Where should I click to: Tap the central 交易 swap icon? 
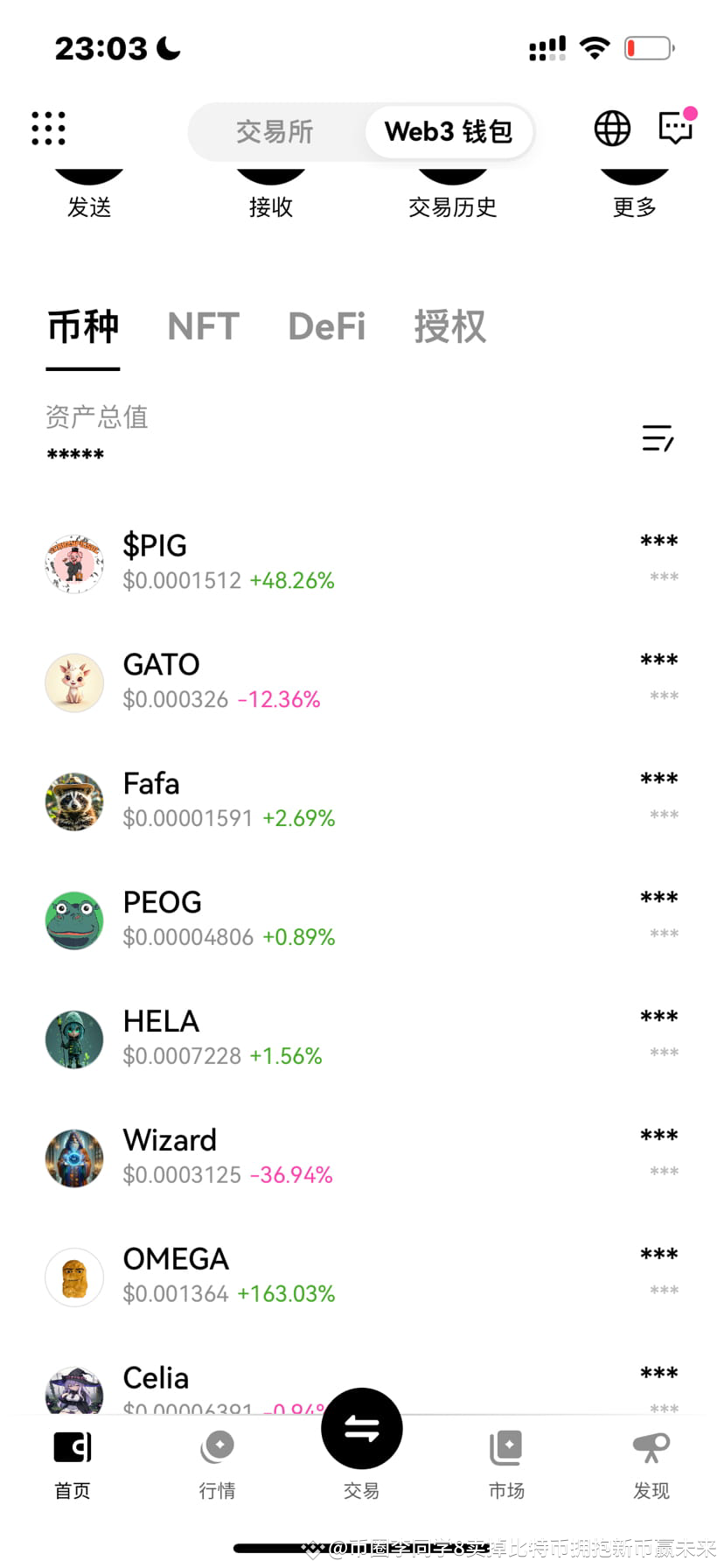pos(362,1428)
